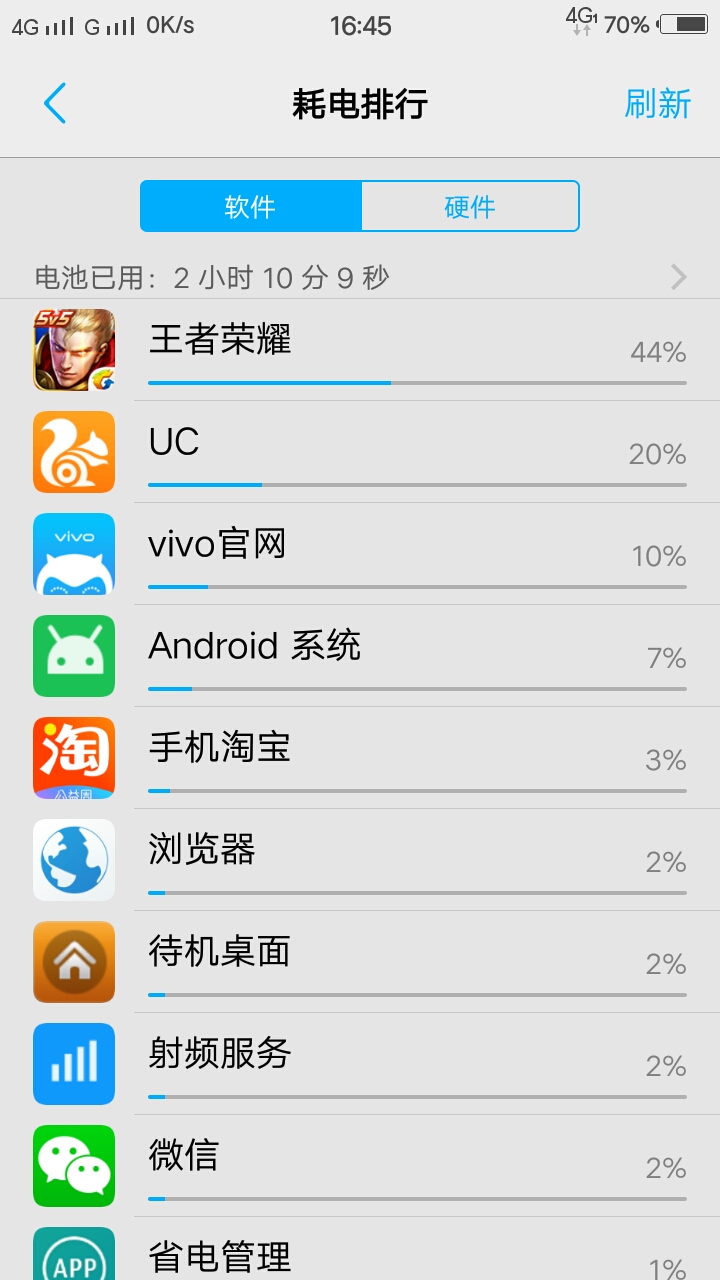Tap the 待机桌面 home icon
This screenshot has width=720, height=1280.
click(73, 962)
